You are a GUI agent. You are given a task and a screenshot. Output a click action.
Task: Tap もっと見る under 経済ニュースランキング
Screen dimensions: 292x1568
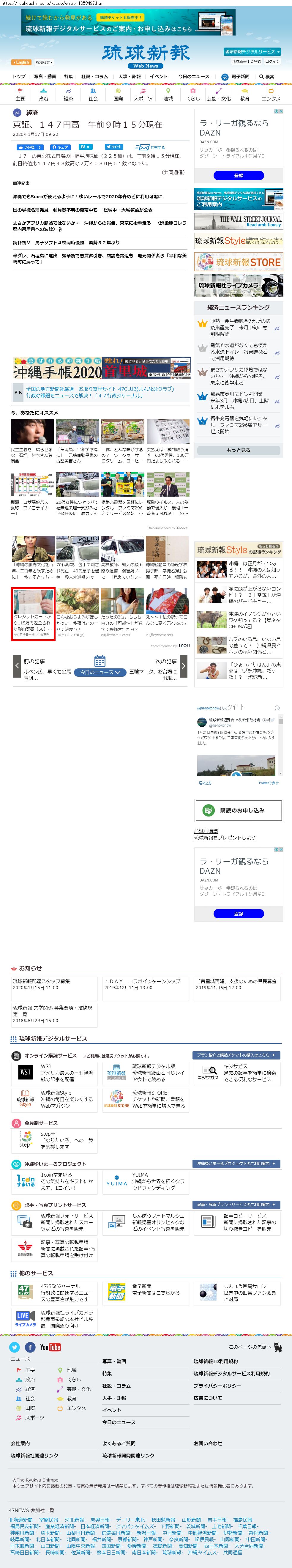coord(239,451)
